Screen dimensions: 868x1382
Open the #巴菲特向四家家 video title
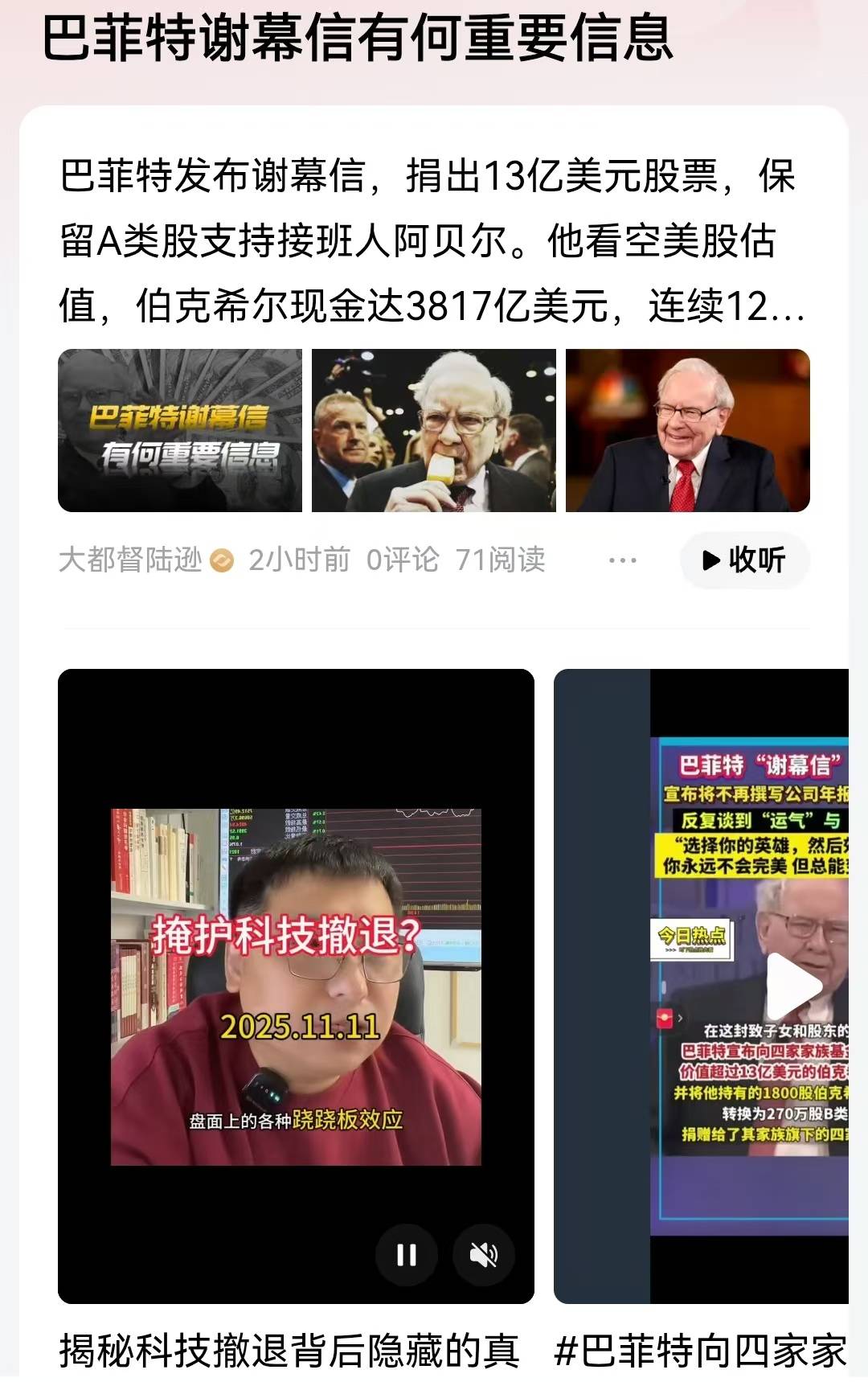click(x=701, y=1351)
